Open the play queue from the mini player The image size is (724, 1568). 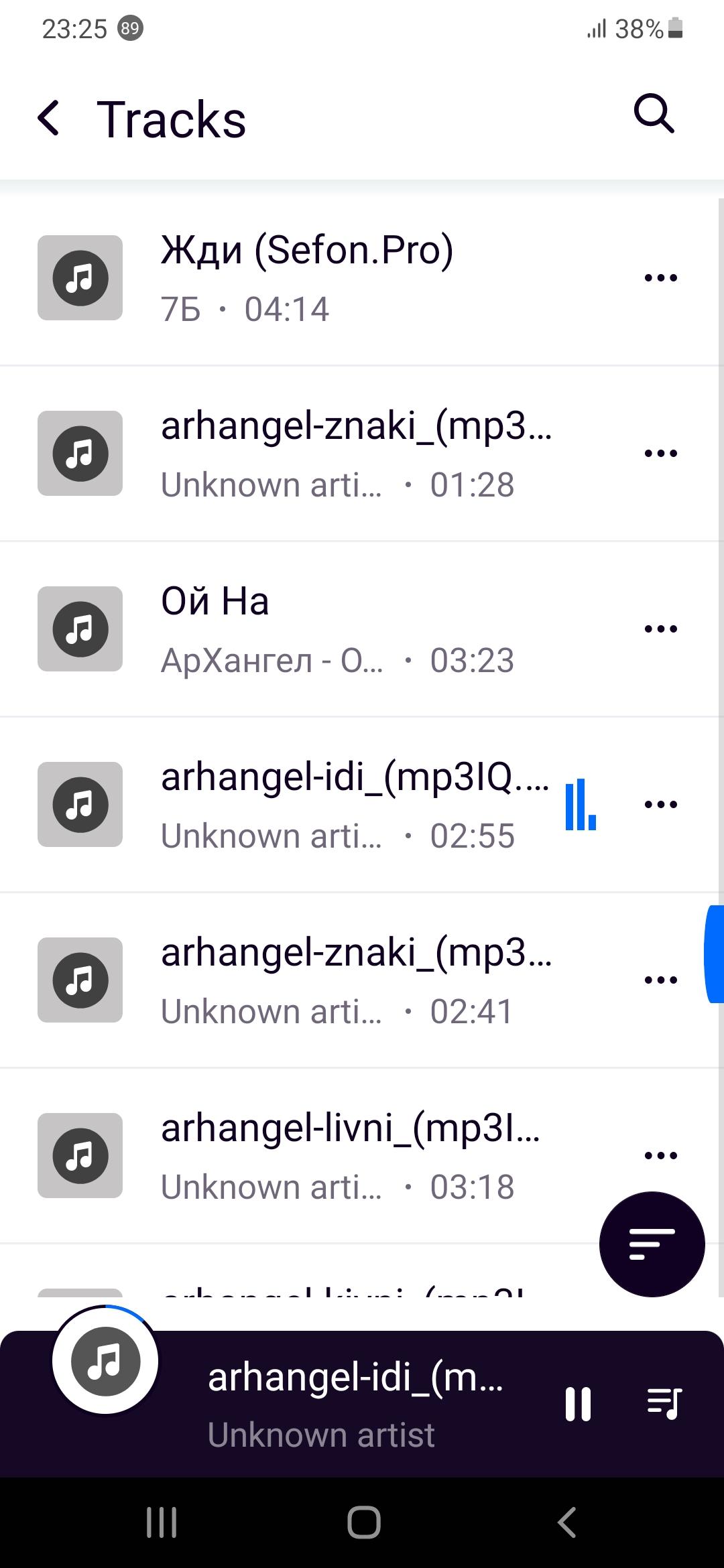point(664,1403)
